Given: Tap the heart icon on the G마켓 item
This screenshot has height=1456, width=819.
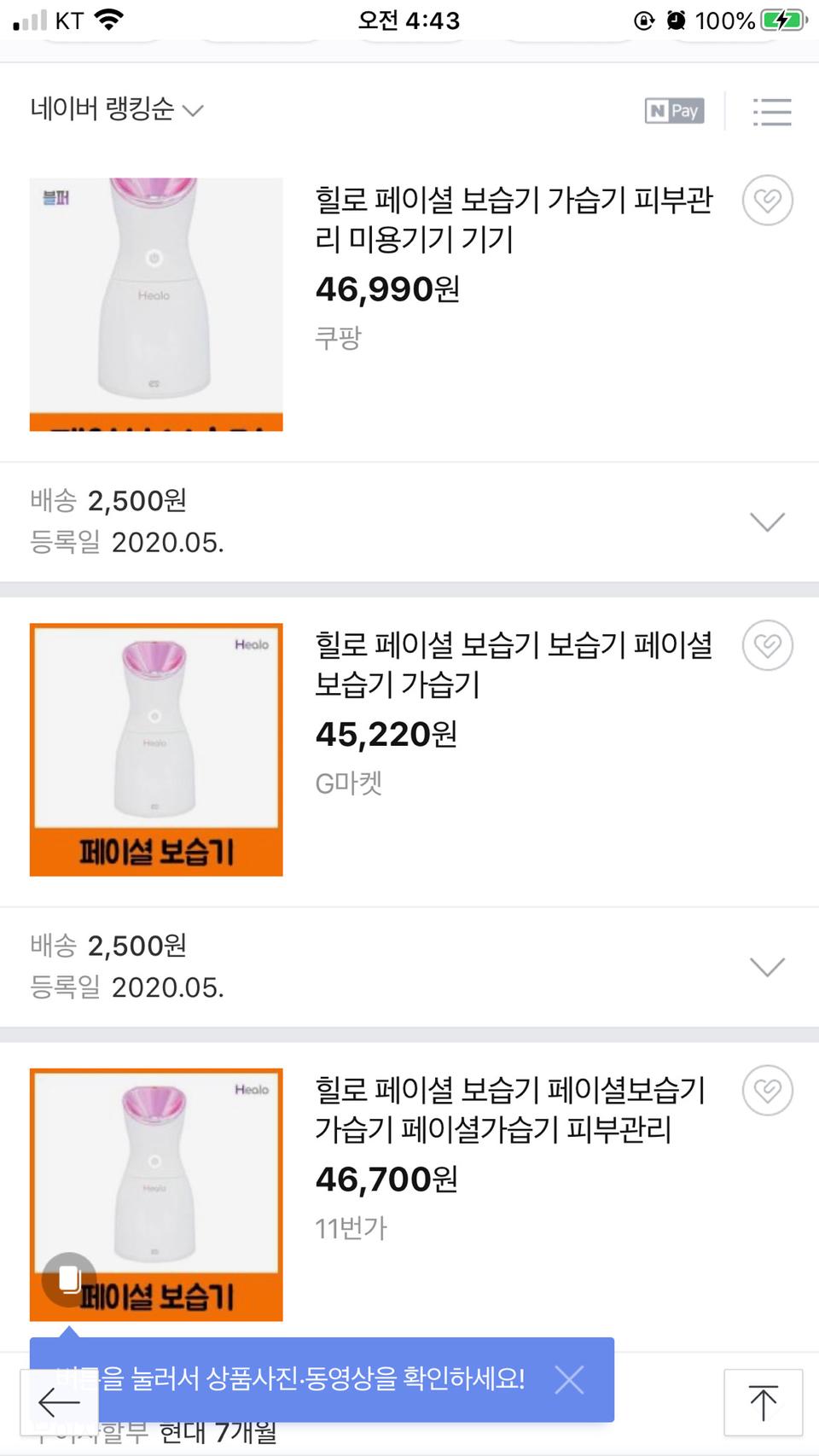Looking at the screenshot, I should (x=767, y=646).
